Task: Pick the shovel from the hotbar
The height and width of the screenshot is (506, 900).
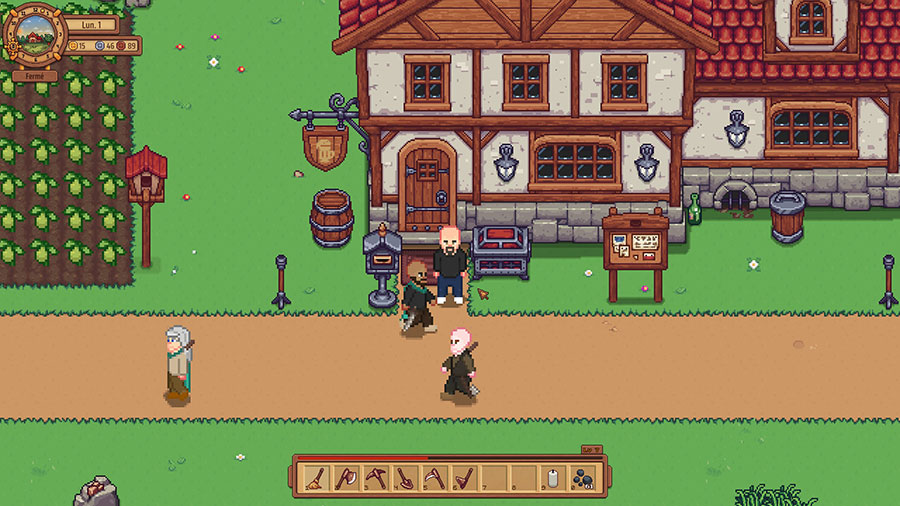Action: 406,479
